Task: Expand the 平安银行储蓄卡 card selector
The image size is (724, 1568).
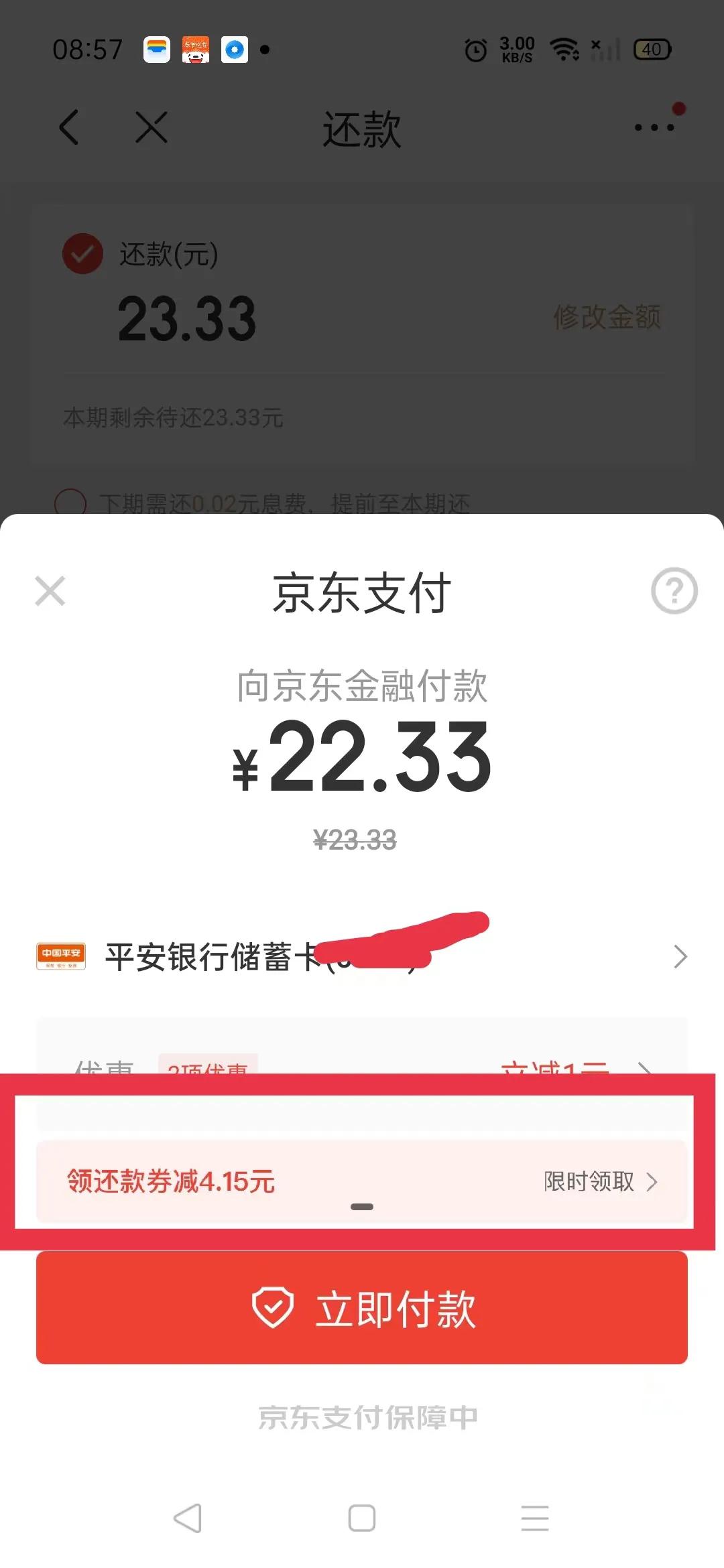Action: point(680,957)
